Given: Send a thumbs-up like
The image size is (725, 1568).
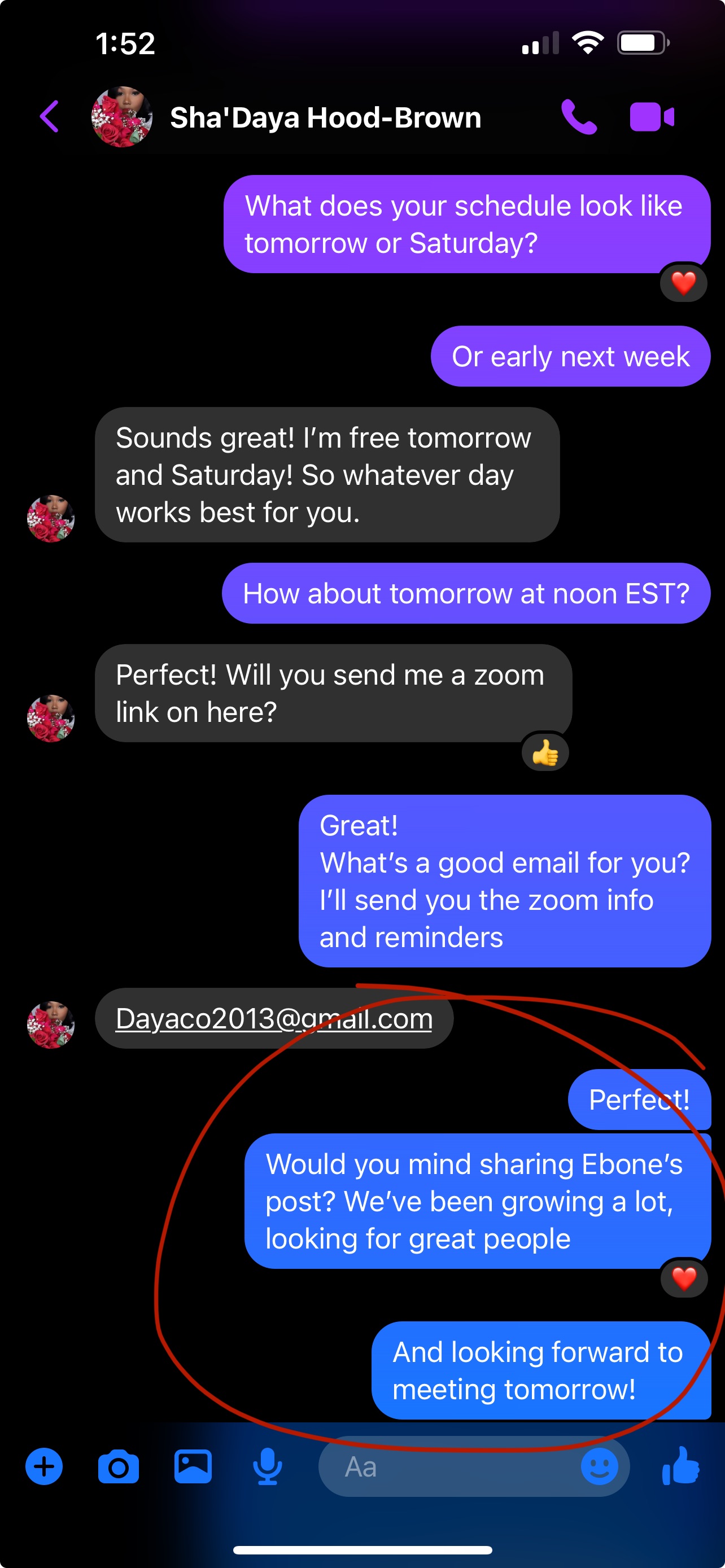Looking at the screenshot, I should click(x=681, y=1467).
